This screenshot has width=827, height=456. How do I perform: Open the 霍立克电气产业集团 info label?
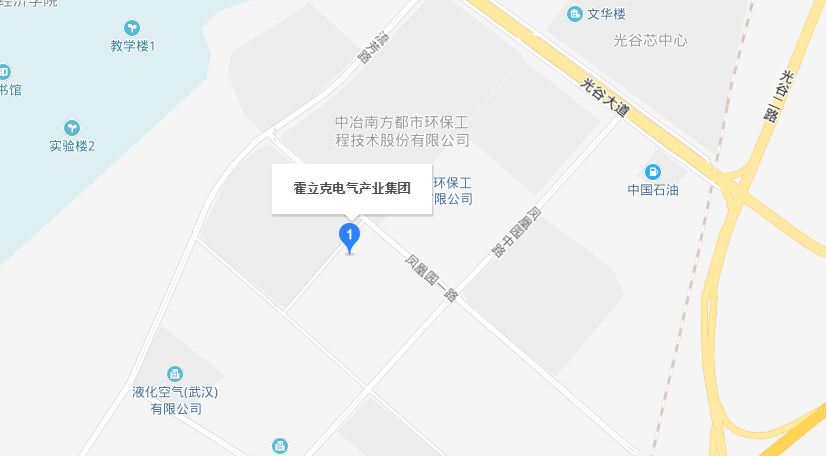(x=352, y=188)
